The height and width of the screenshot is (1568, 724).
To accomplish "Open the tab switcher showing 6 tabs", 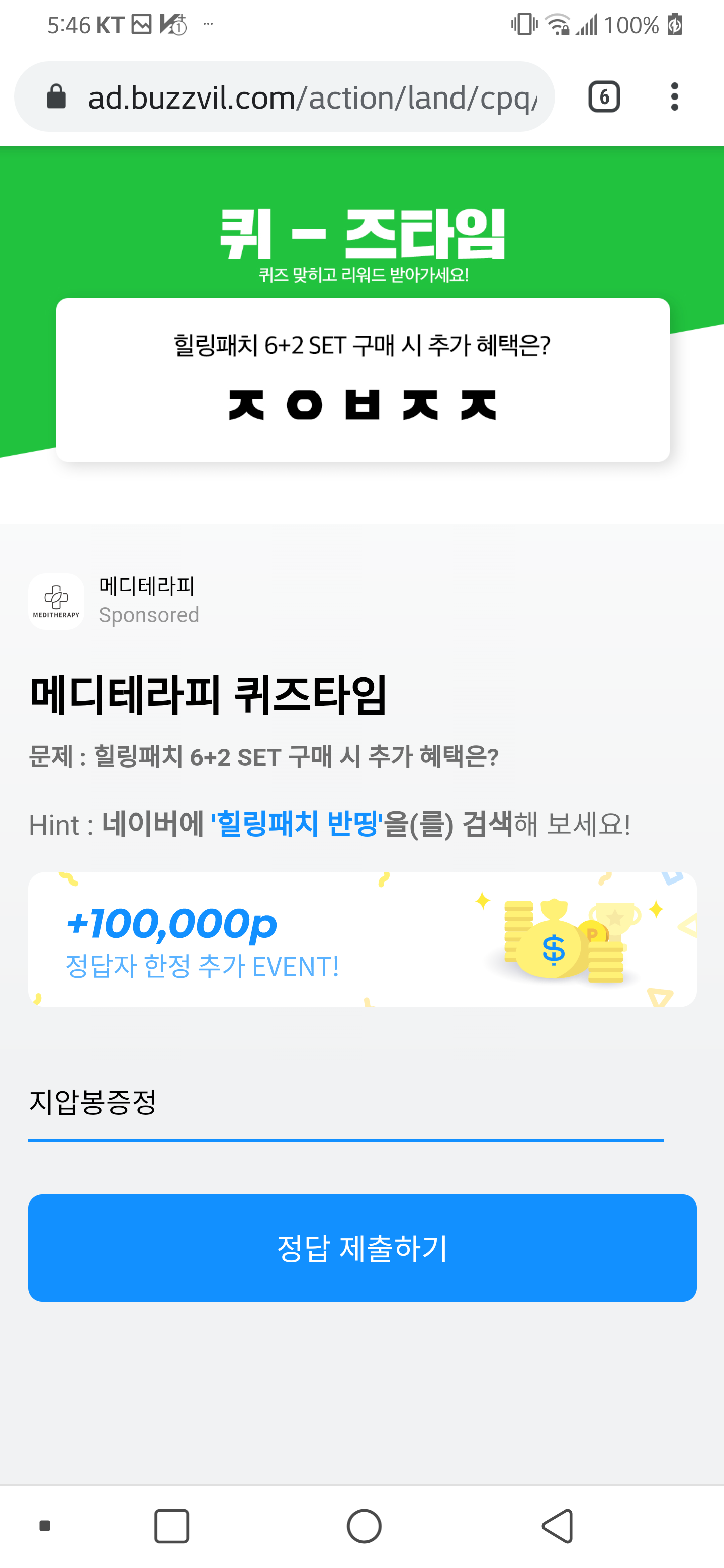I will click(603, 97).
